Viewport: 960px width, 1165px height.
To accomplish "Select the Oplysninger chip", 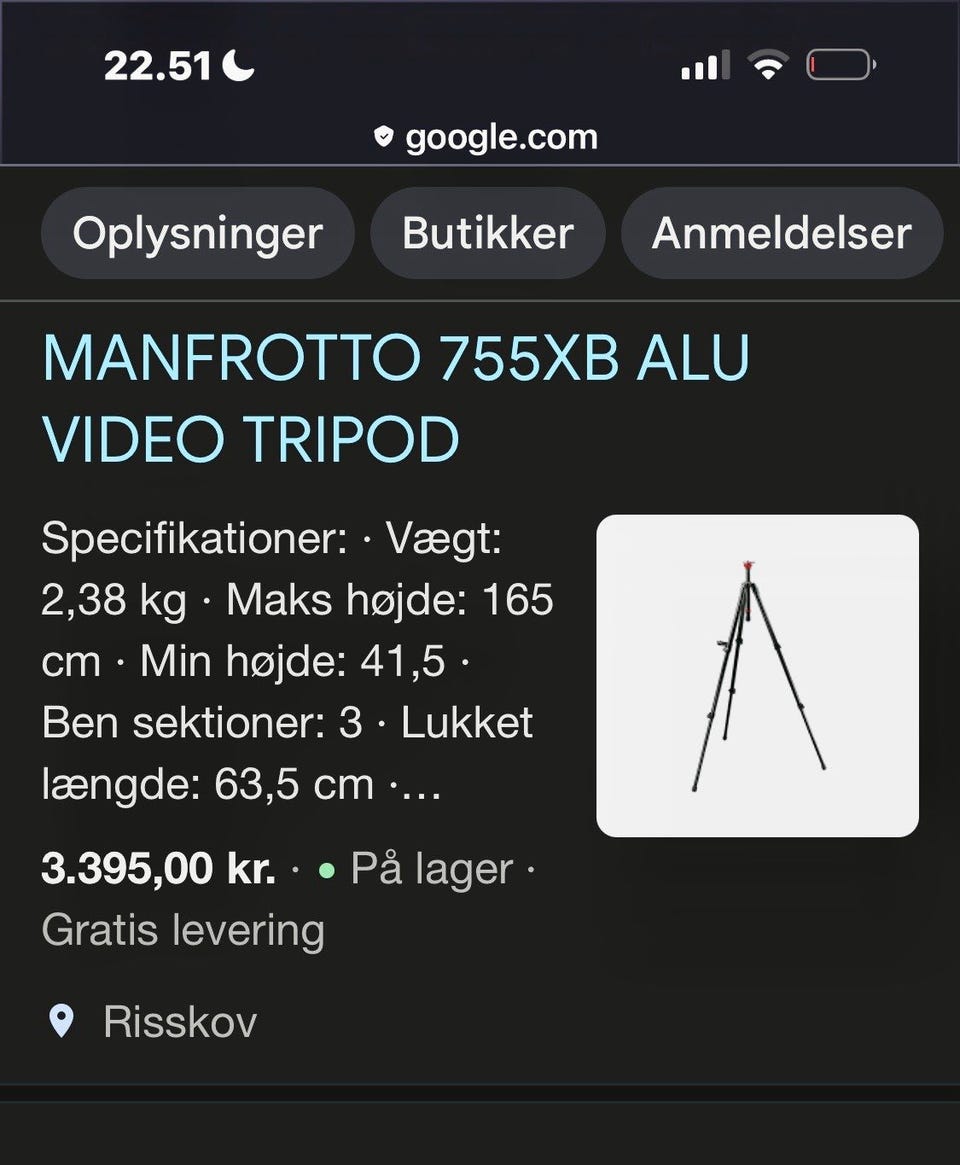I will tap(197, 234).
